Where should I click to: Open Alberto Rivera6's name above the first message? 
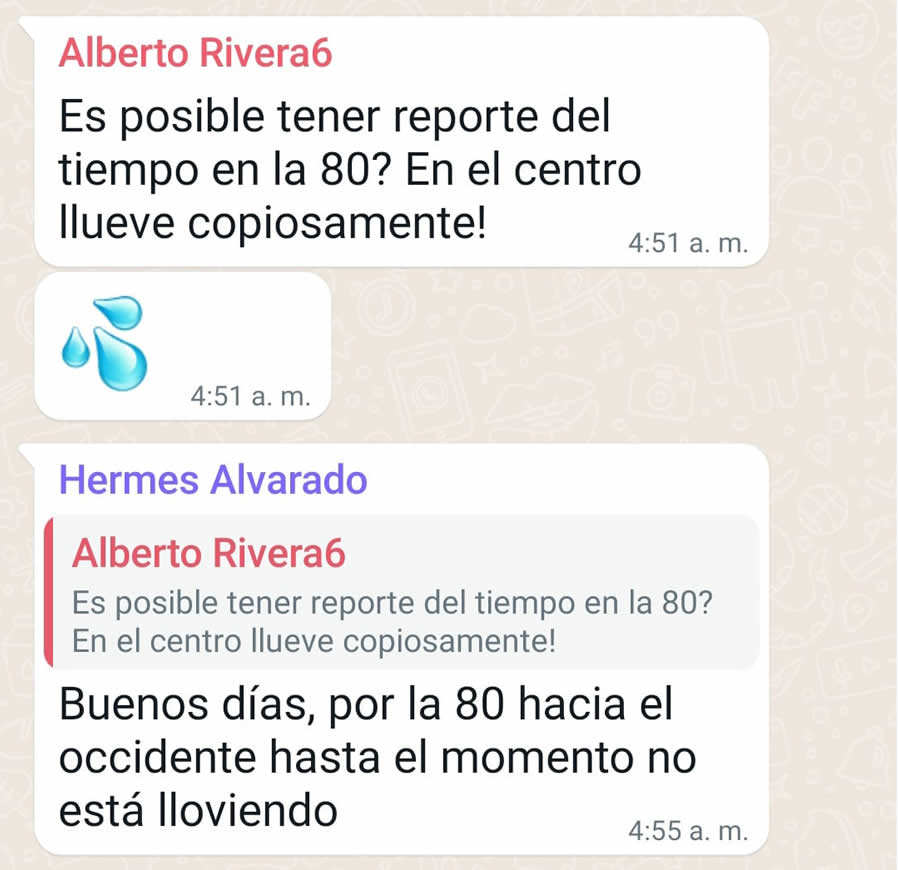(x=195, y=53)
